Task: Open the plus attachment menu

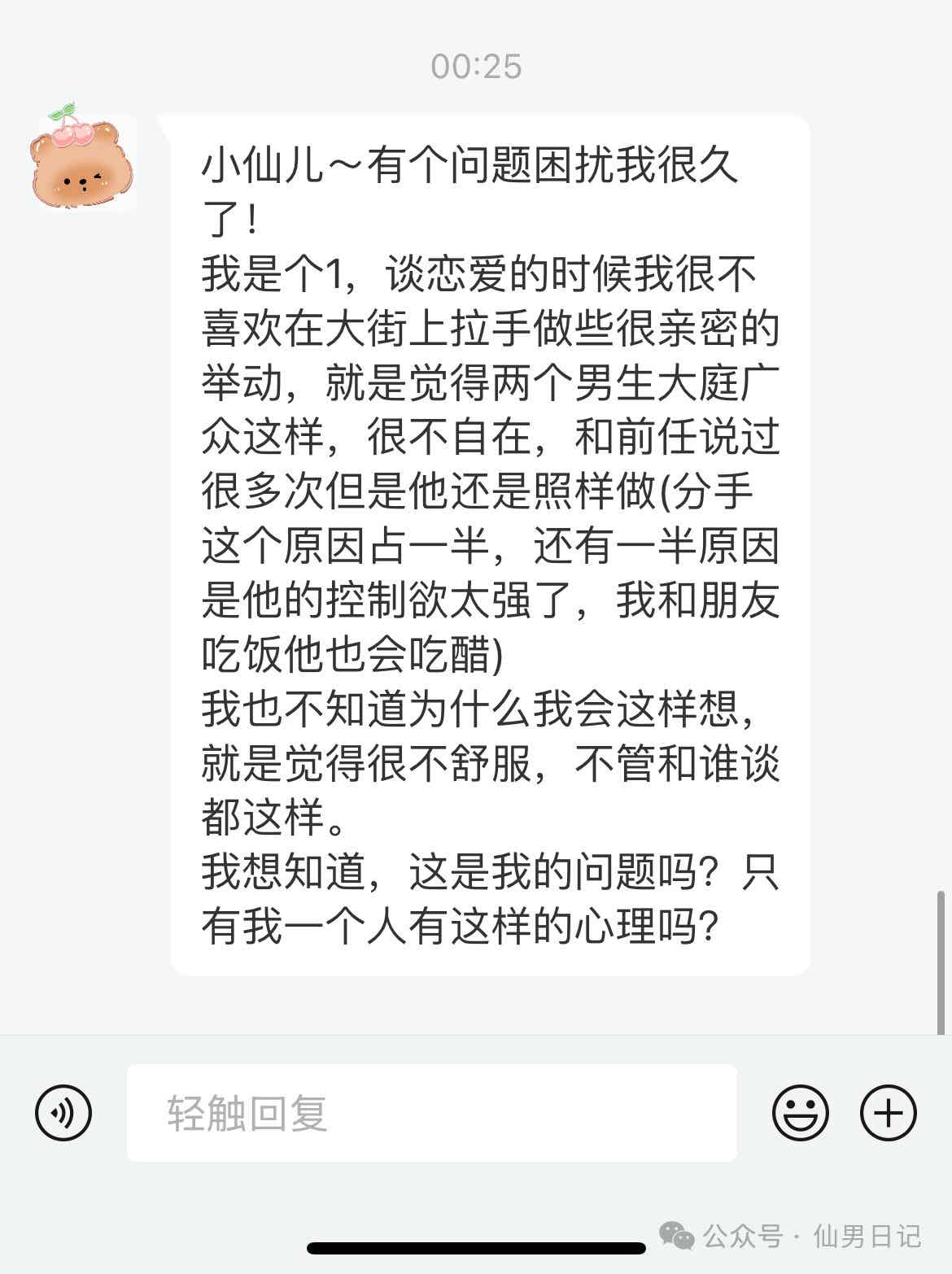Action: pos(889,1112)
